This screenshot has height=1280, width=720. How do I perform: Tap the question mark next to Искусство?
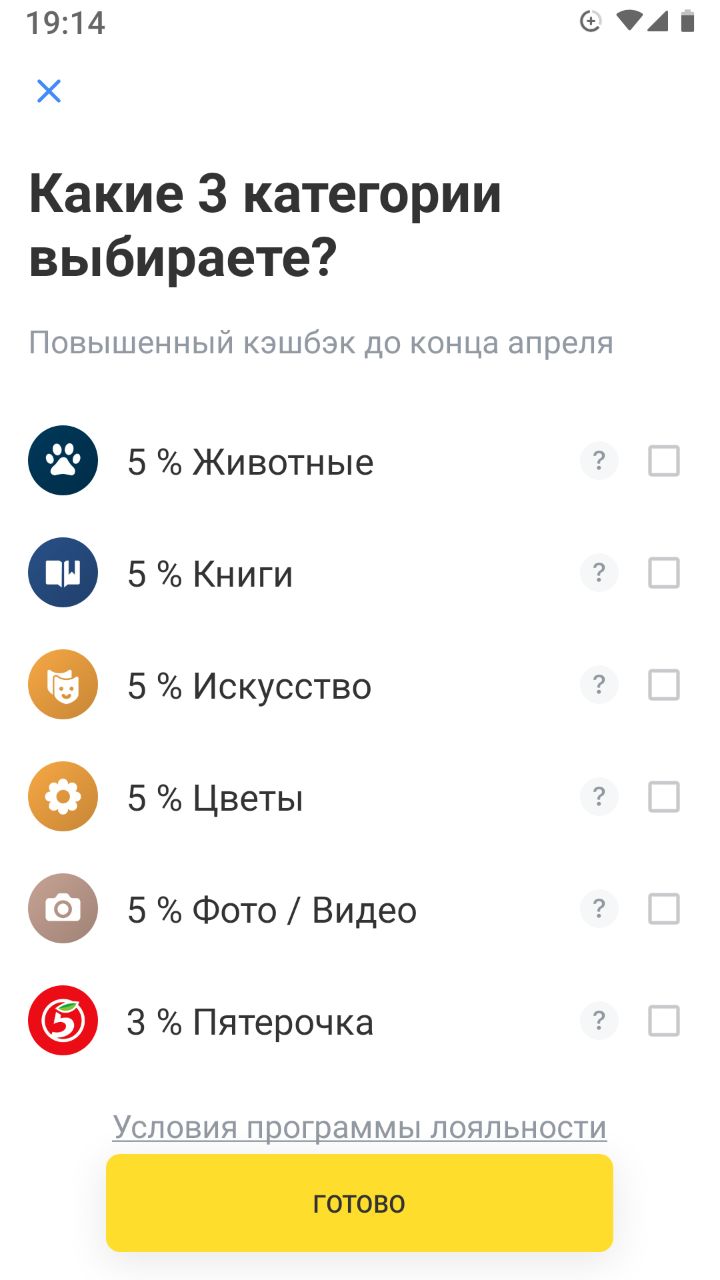pos(599,685)
